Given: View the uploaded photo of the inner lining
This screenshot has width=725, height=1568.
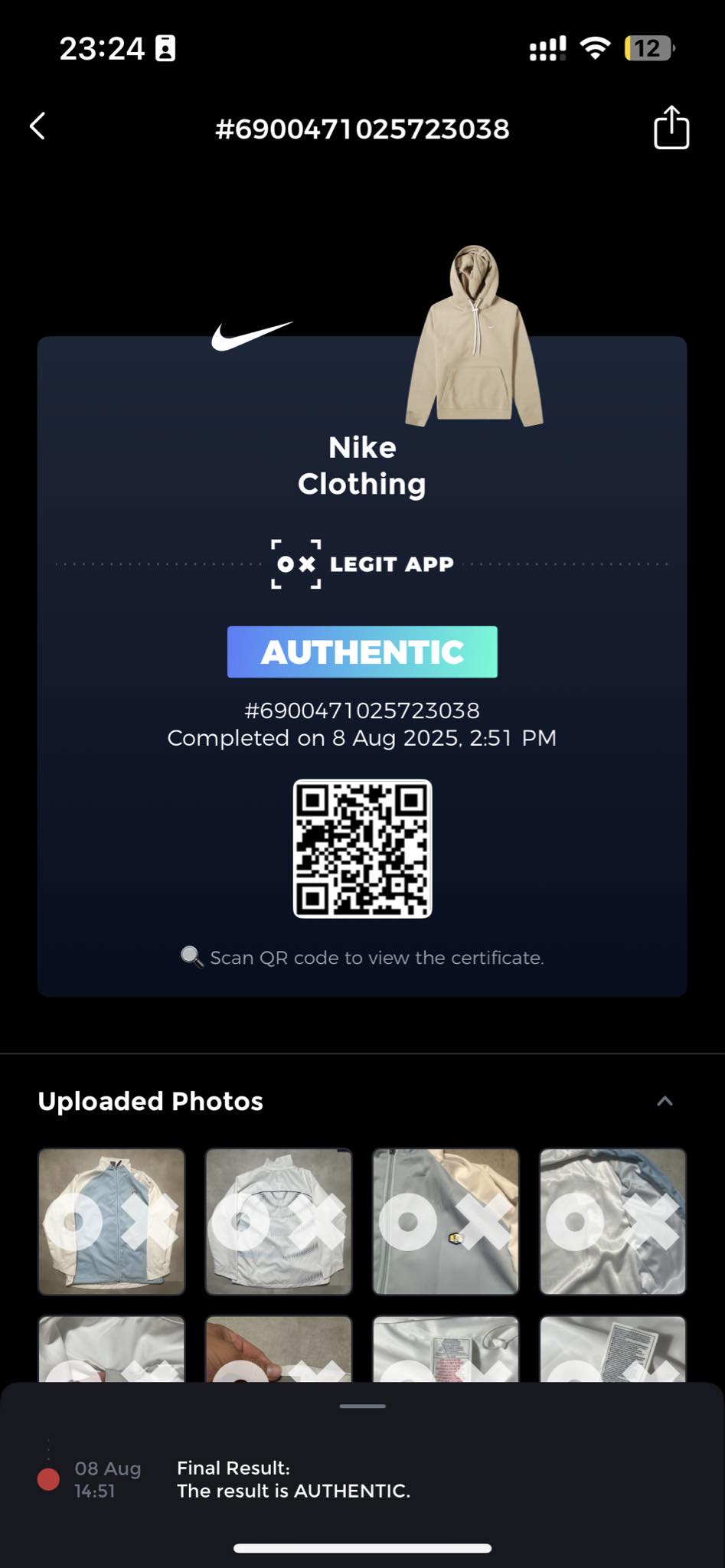Looking at the screenshot, I should tap(612, 1221).
